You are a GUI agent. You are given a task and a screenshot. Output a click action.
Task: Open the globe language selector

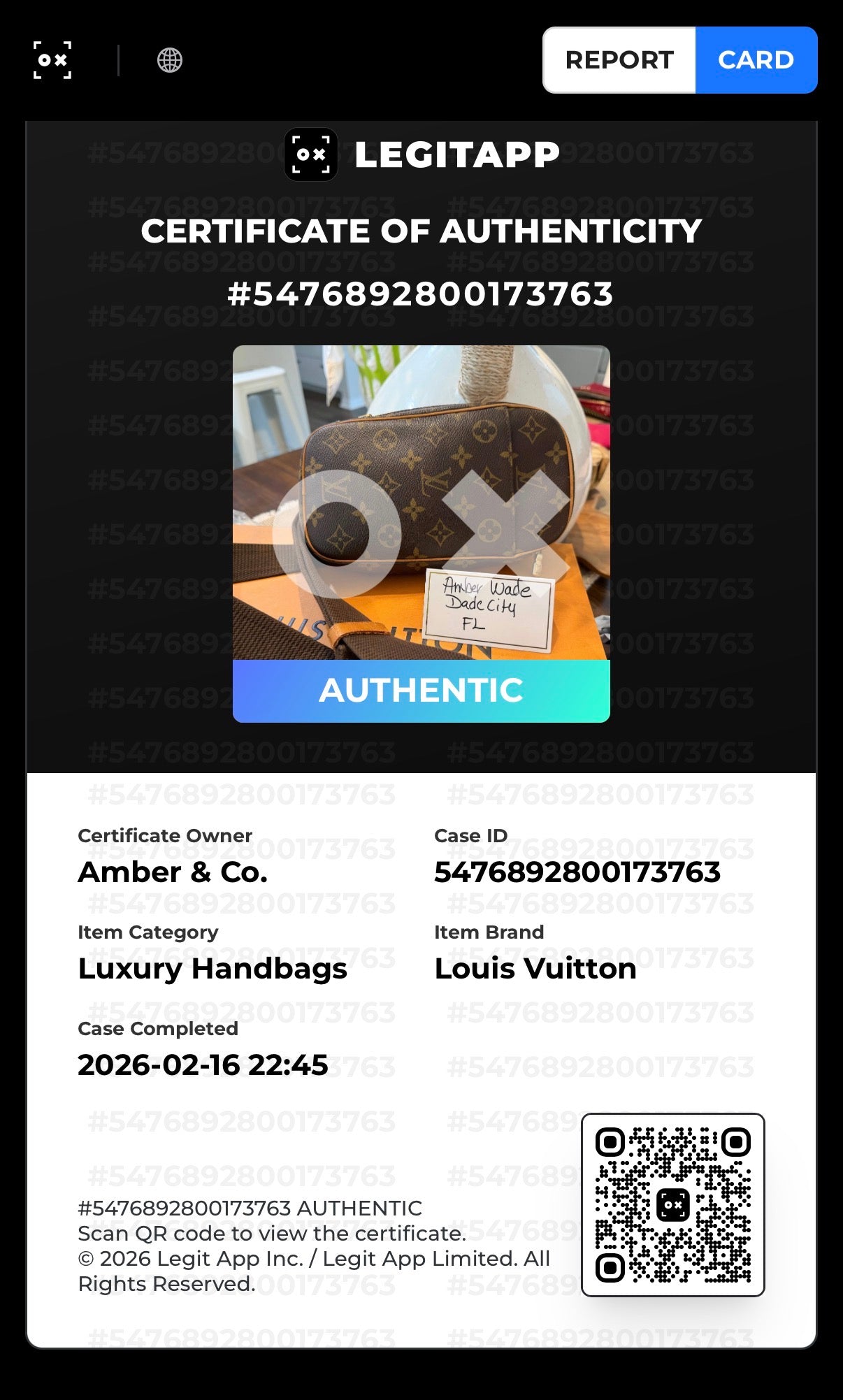170,60
